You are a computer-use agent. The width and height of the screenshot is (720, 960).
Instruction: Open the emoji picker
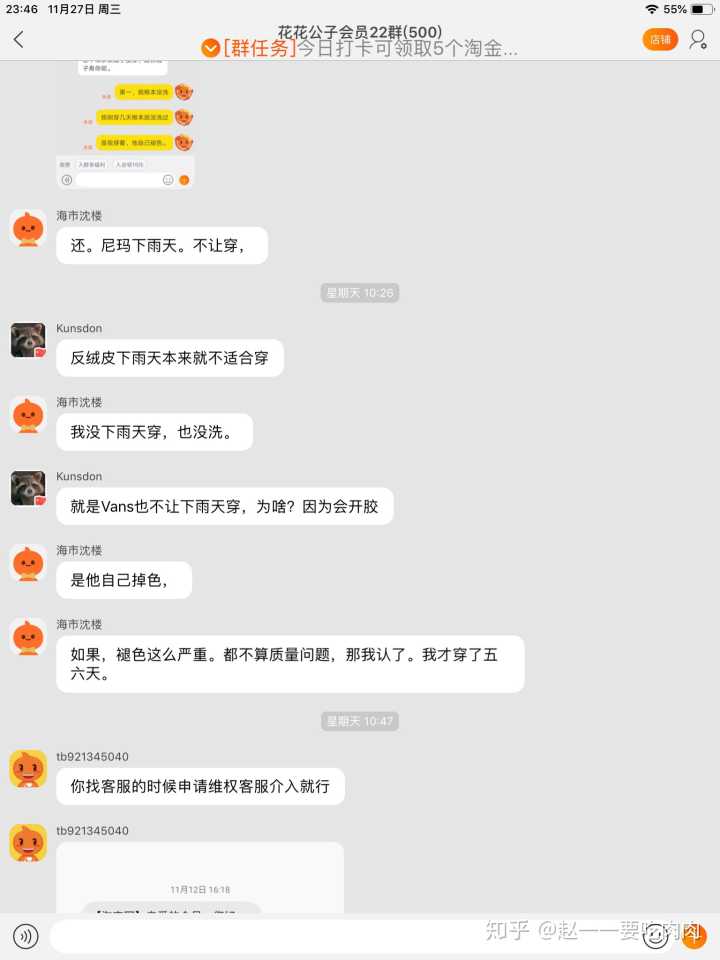[656, 936]
